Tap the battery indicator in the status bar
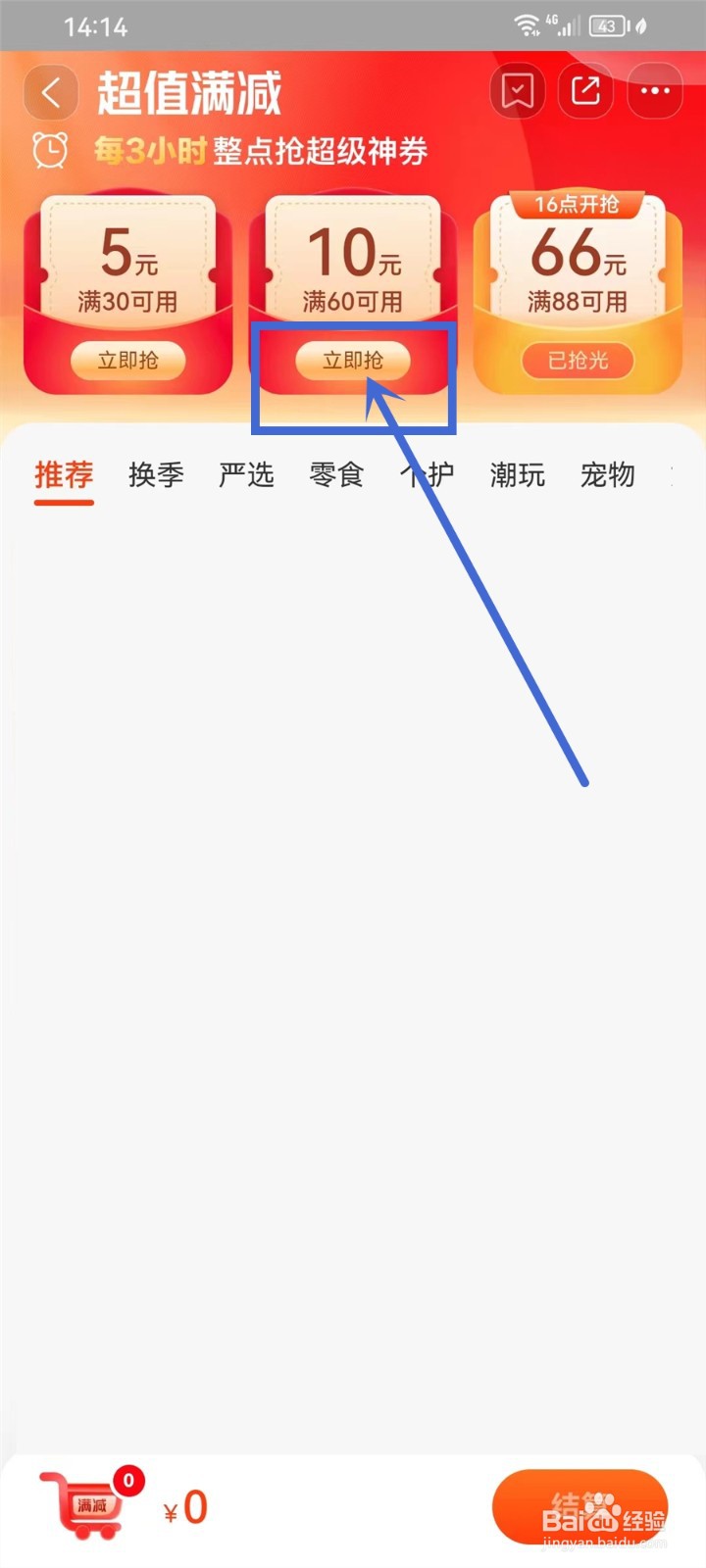Screen dimensions: 706x1568 (x=609, y=26)
